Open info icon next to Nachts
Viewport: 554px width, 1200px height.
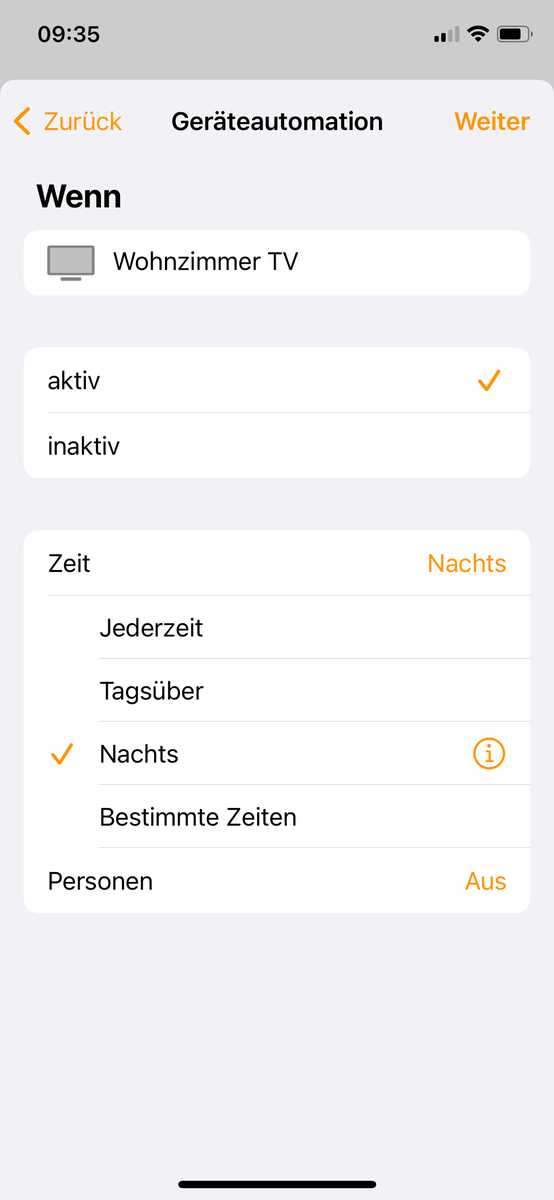489,754
